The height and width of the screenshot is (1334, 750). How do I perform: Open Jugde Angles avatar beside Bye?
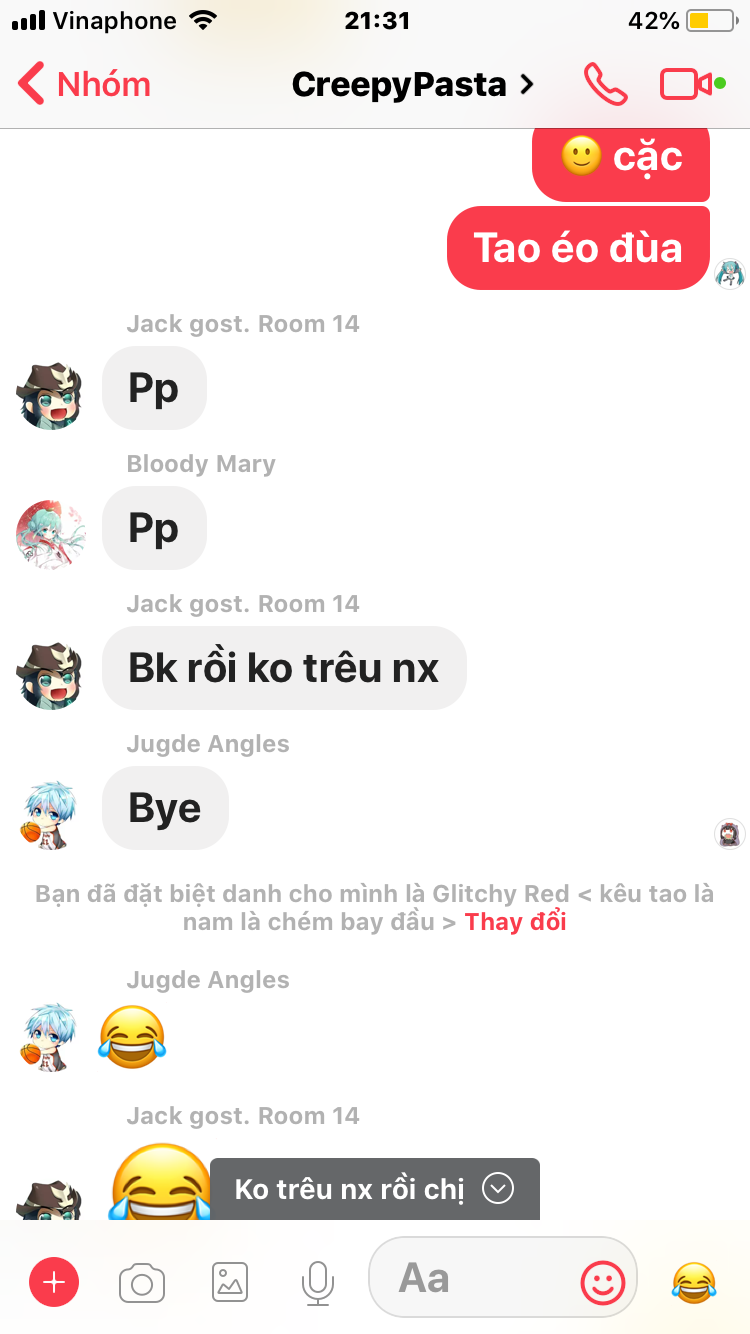coord(50,814)
